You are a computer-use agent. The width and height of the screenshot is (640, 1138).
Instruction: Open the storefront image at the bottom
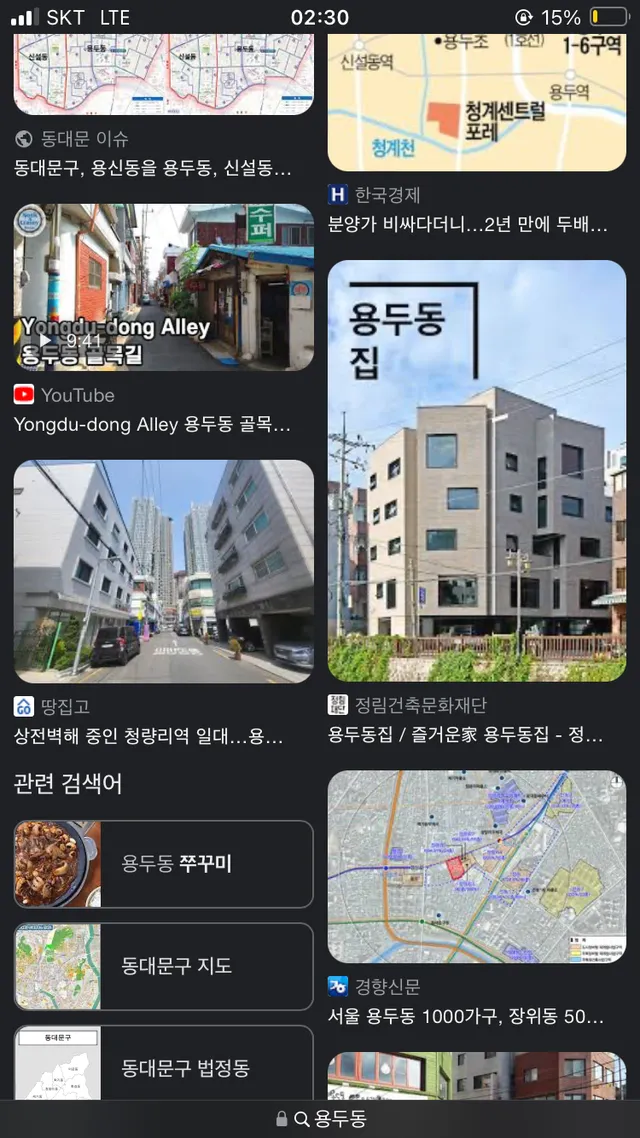pos(477,1076)
